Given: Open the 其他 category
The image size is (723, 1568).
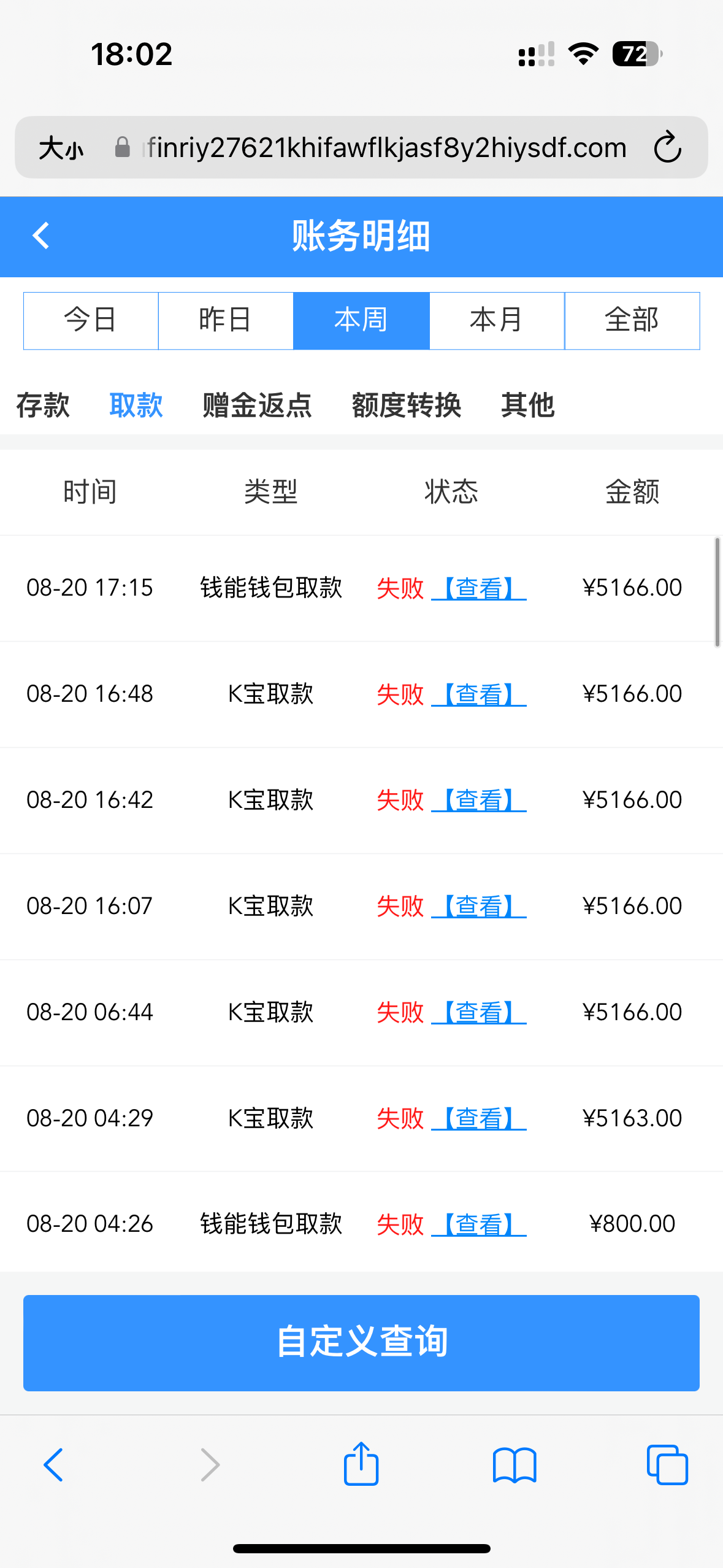Looking at the screenshot, I should [527, 405].
